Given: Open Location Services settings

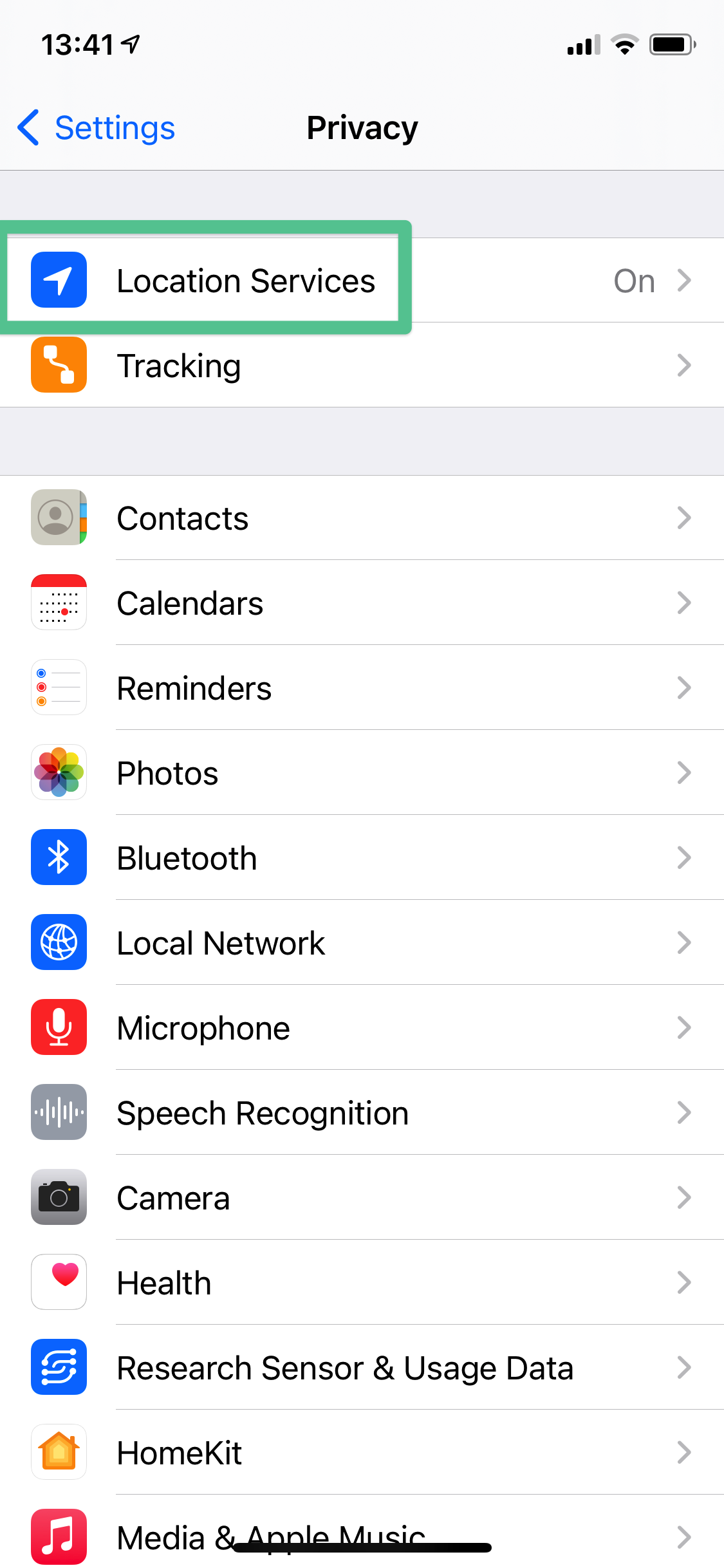Looking at the screenshot, I should click(362, 280).
